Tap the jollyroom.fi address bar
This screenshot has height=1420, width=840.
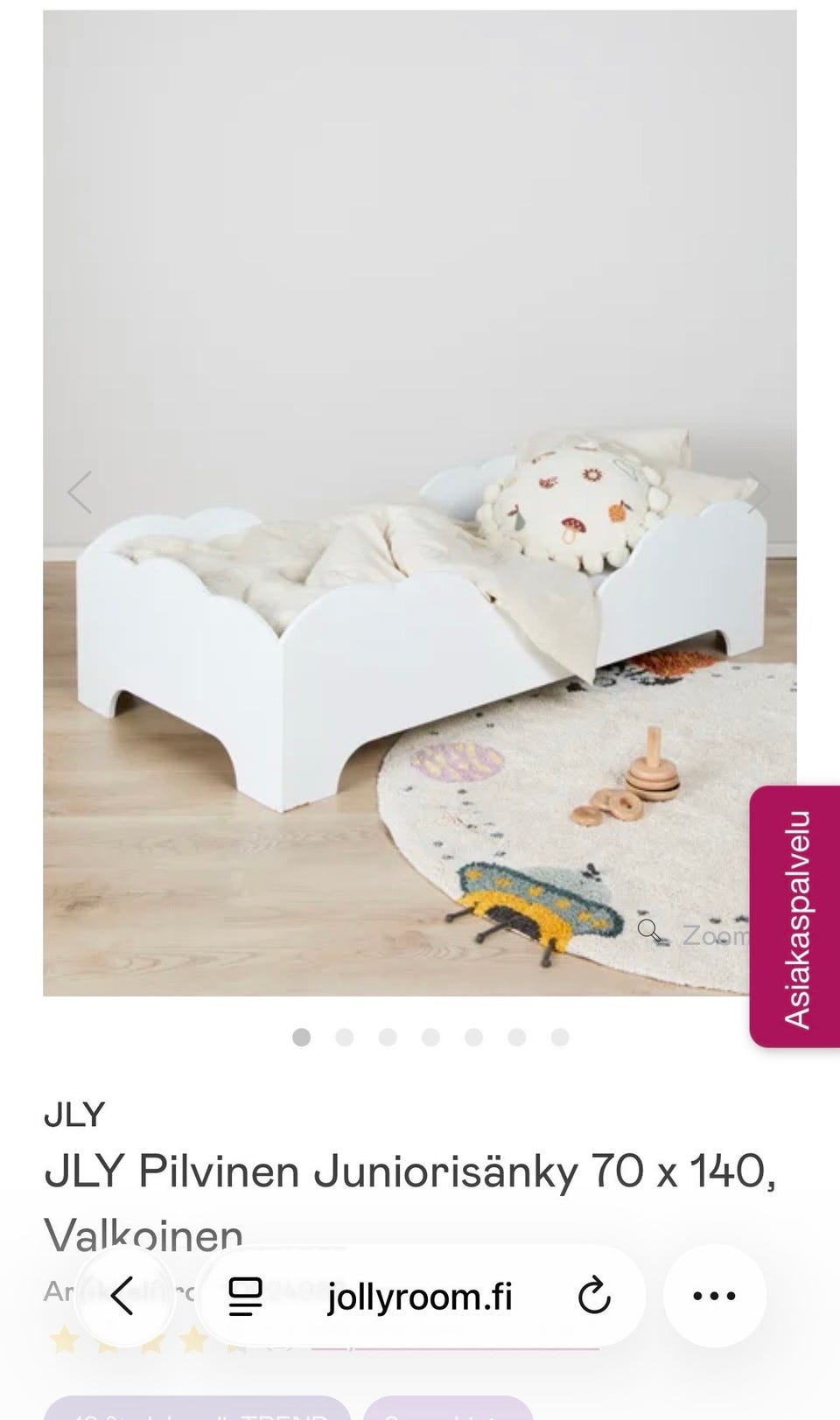(x=420, y=1296)
